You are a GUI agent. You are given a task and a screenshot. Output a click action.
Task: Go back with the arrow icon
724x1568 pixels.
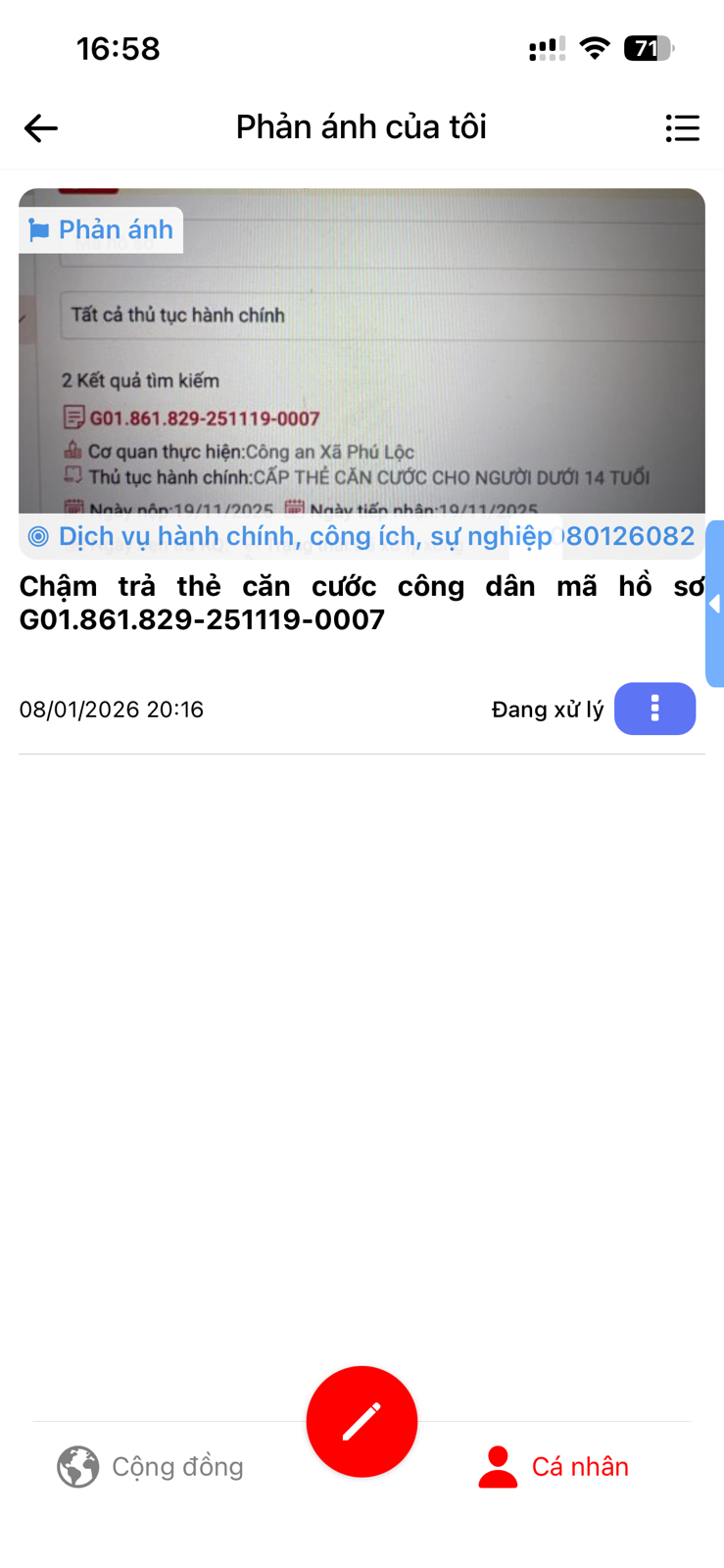tap(41, 128)
